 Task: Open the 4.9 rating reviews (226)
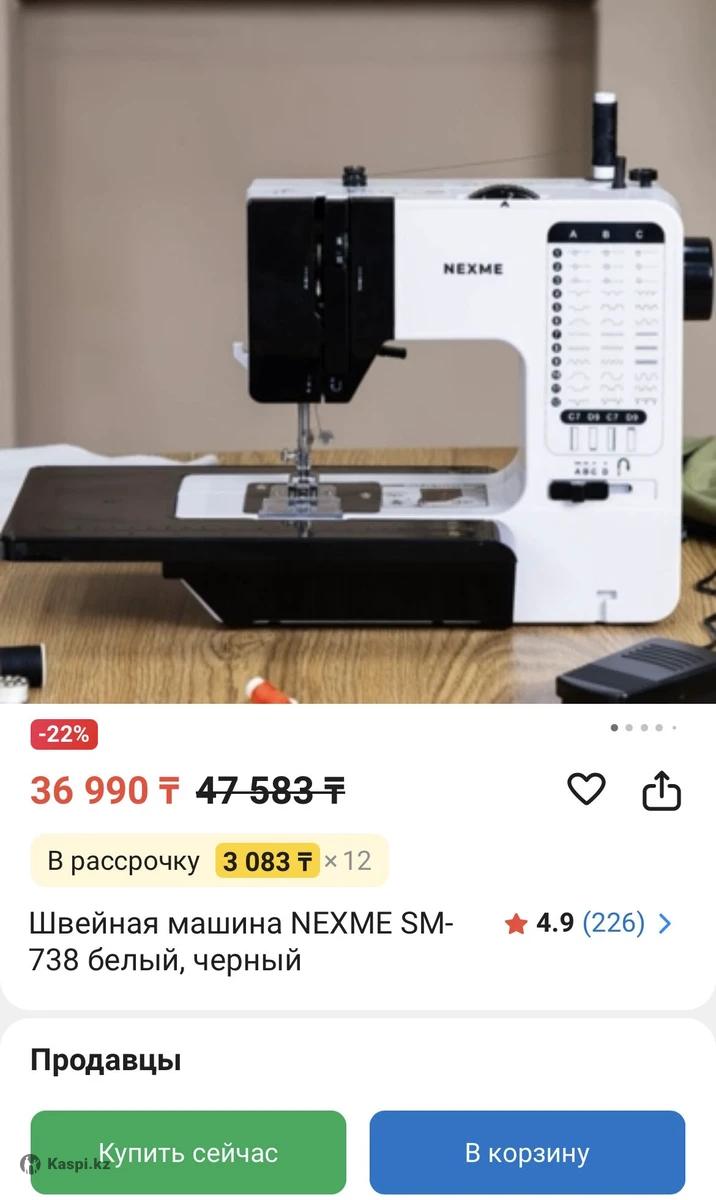tap(590, 923)
